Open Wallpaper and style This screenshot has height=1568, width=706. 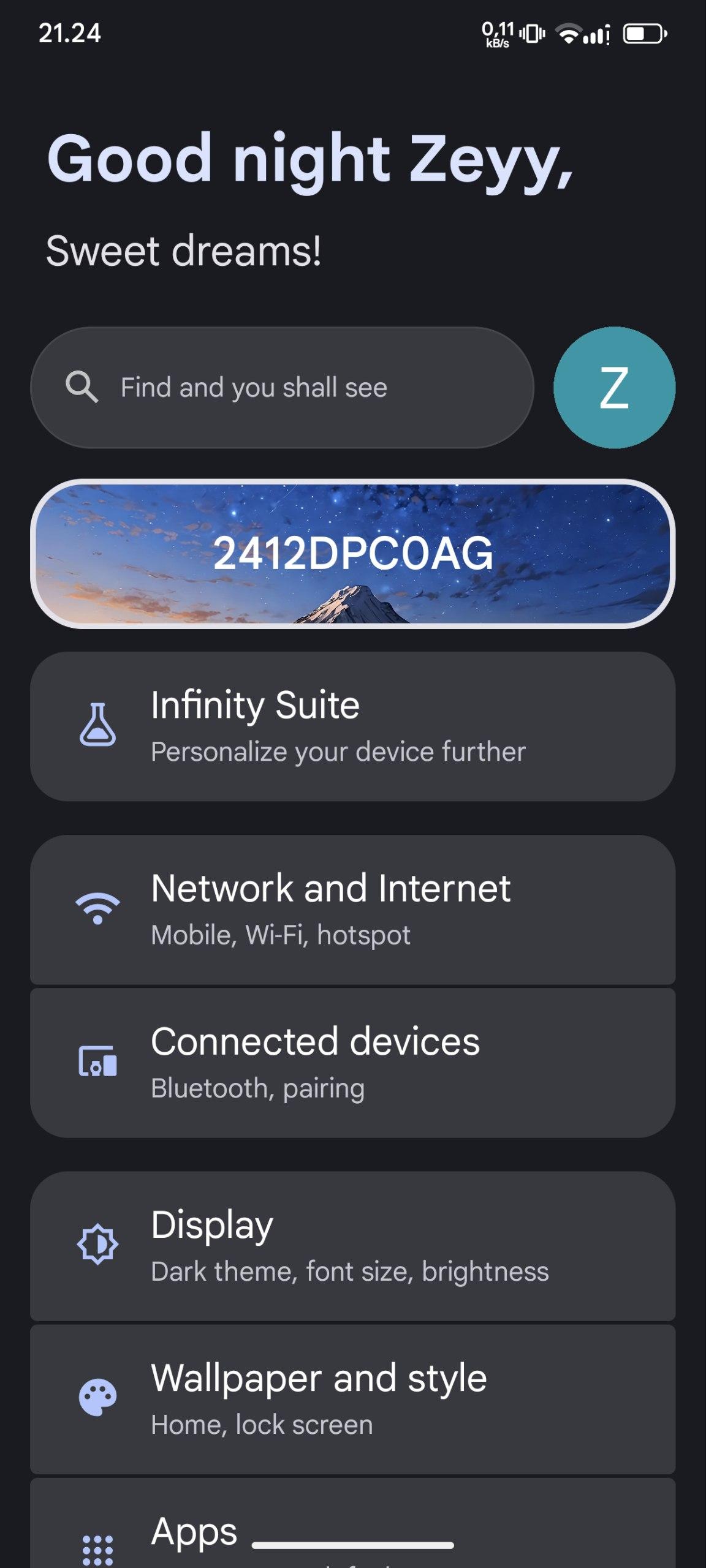353,1399
